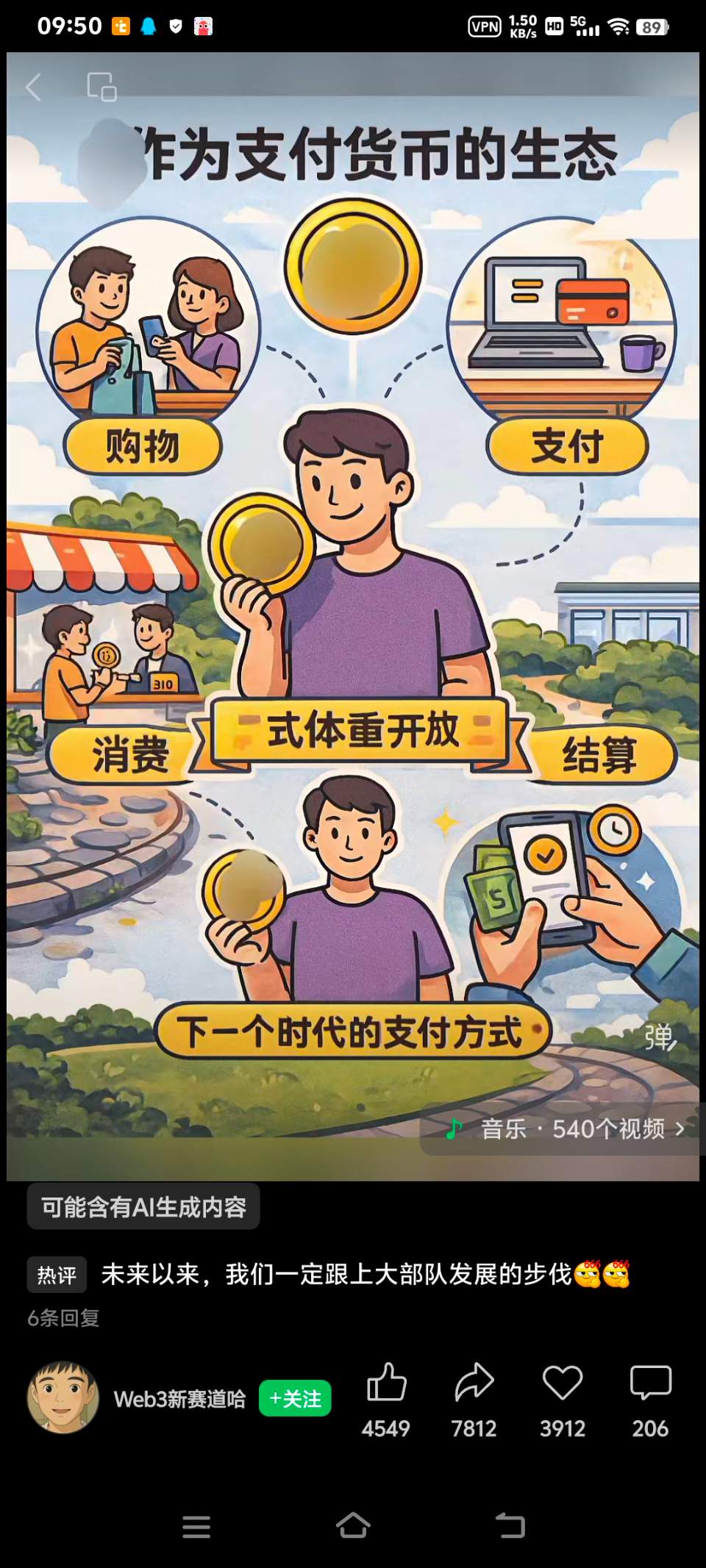Follow Web3新赛道哈 with the +关注 button
The image size is (706, 1568).
295,1398
